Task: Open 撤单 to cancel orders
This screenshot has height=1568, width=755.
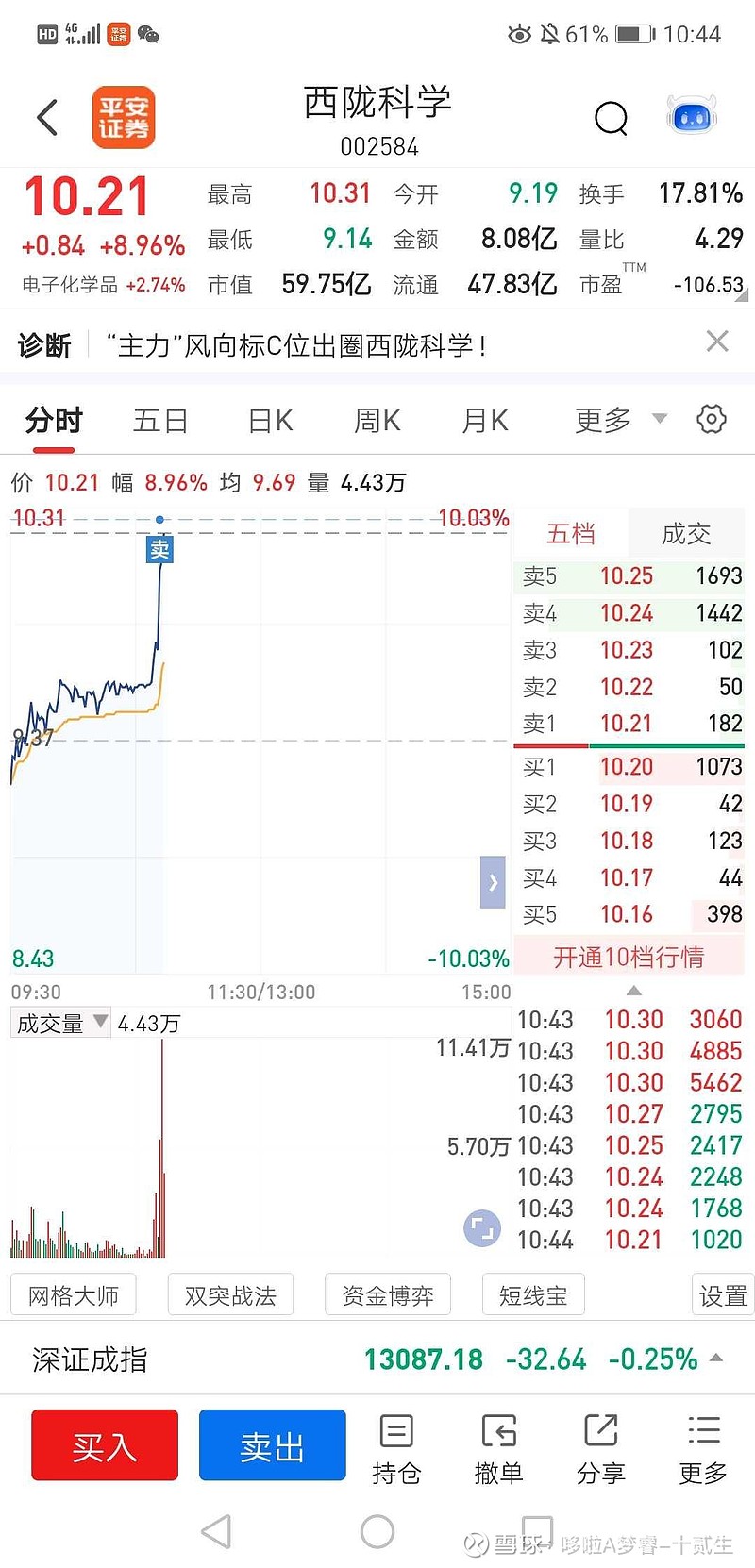Action: [x=498, y=1449]
